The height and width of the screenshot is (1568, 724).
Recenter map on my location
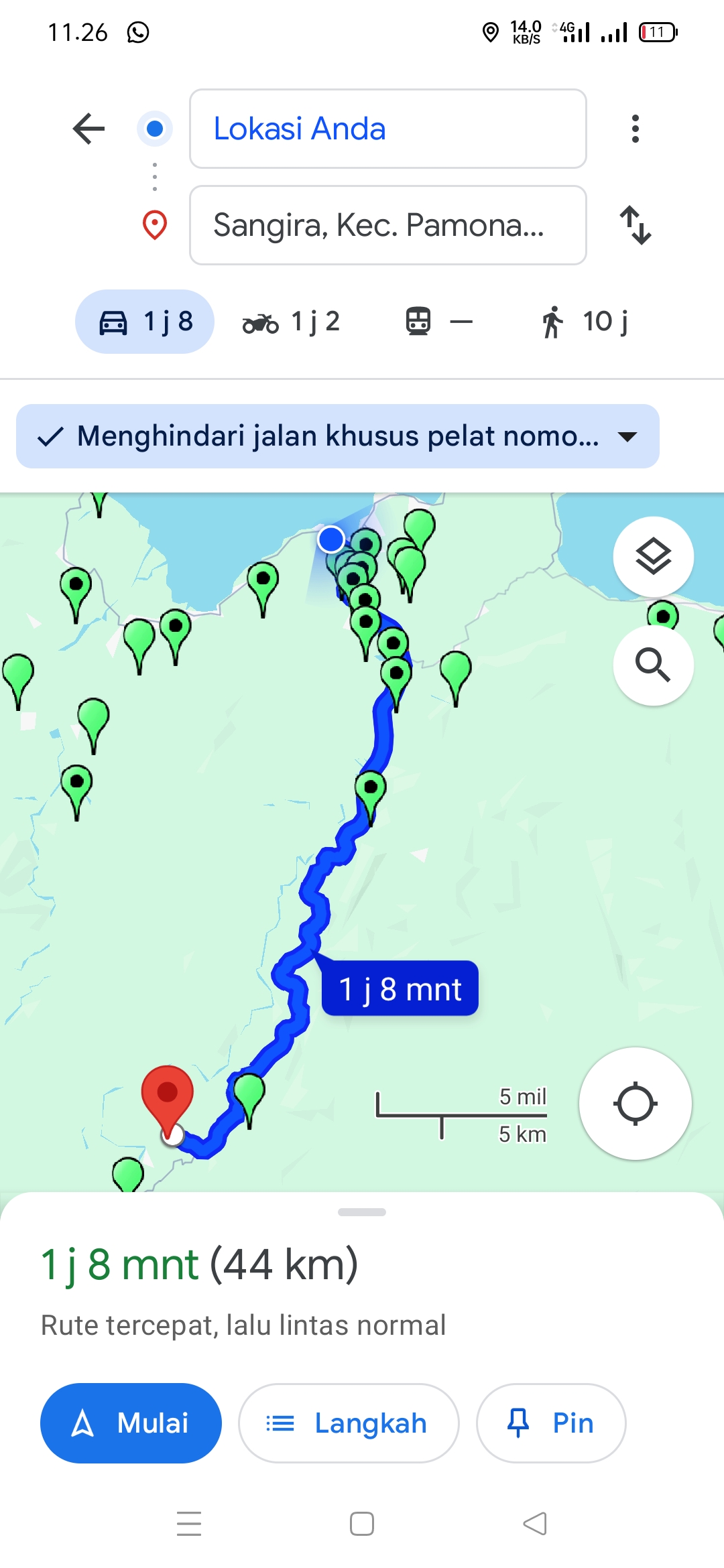pyautogui.click(x=636, y=1104)
